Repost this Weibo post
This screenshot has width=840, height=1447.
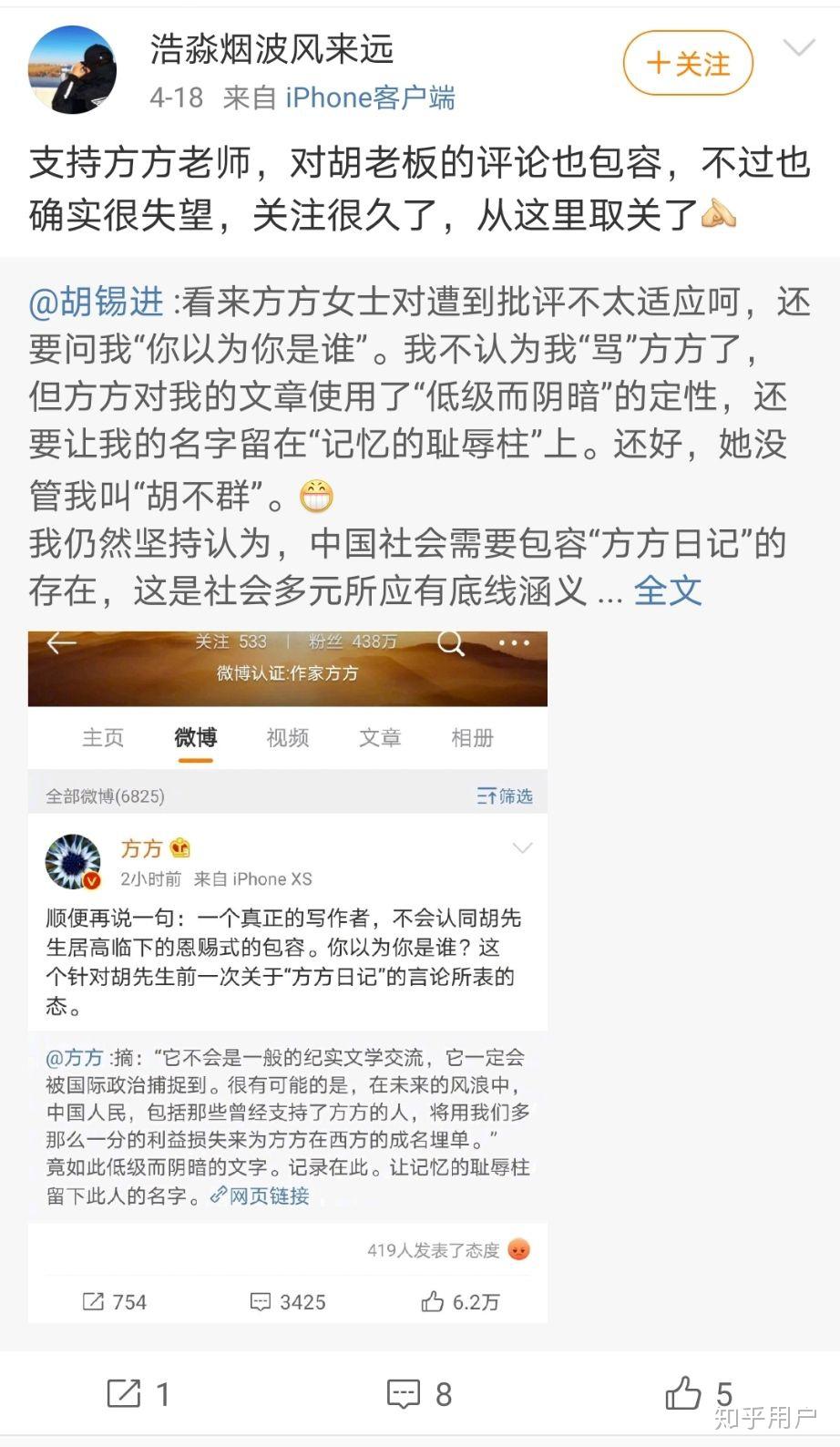click(138, 1393)
